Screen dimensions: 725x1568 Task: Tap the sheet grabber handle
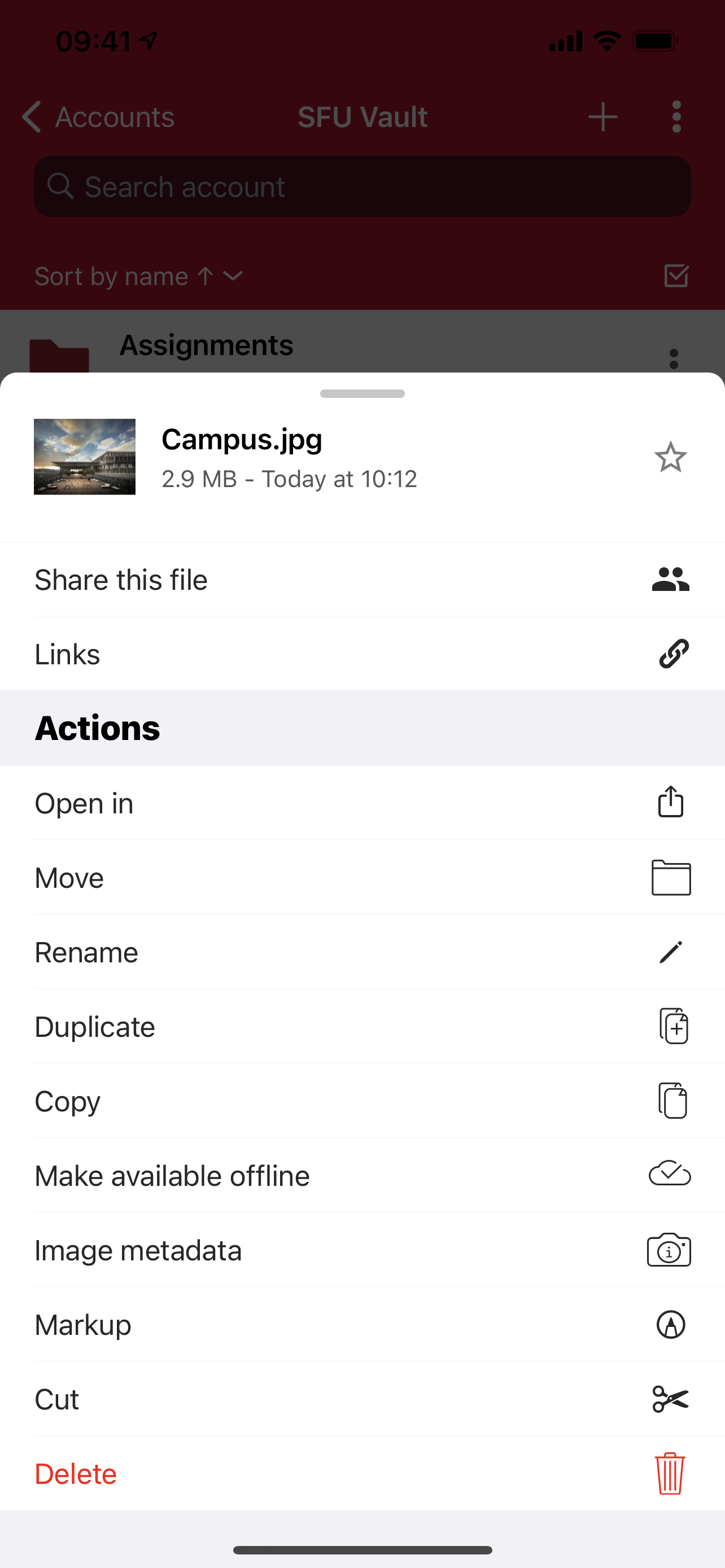[362, 394]
